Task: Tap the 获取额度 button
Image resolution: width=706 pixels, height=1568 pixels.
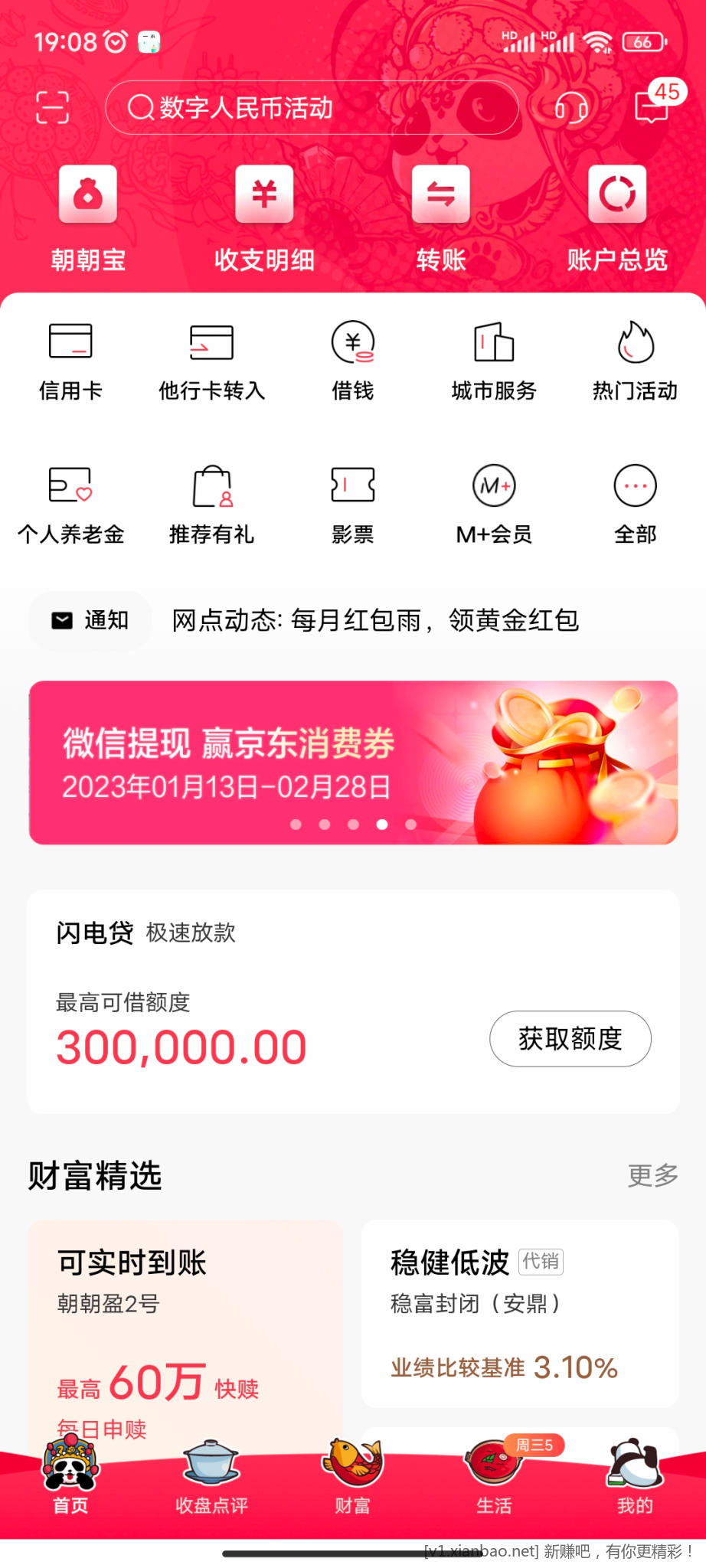Action: [570, 1038]
